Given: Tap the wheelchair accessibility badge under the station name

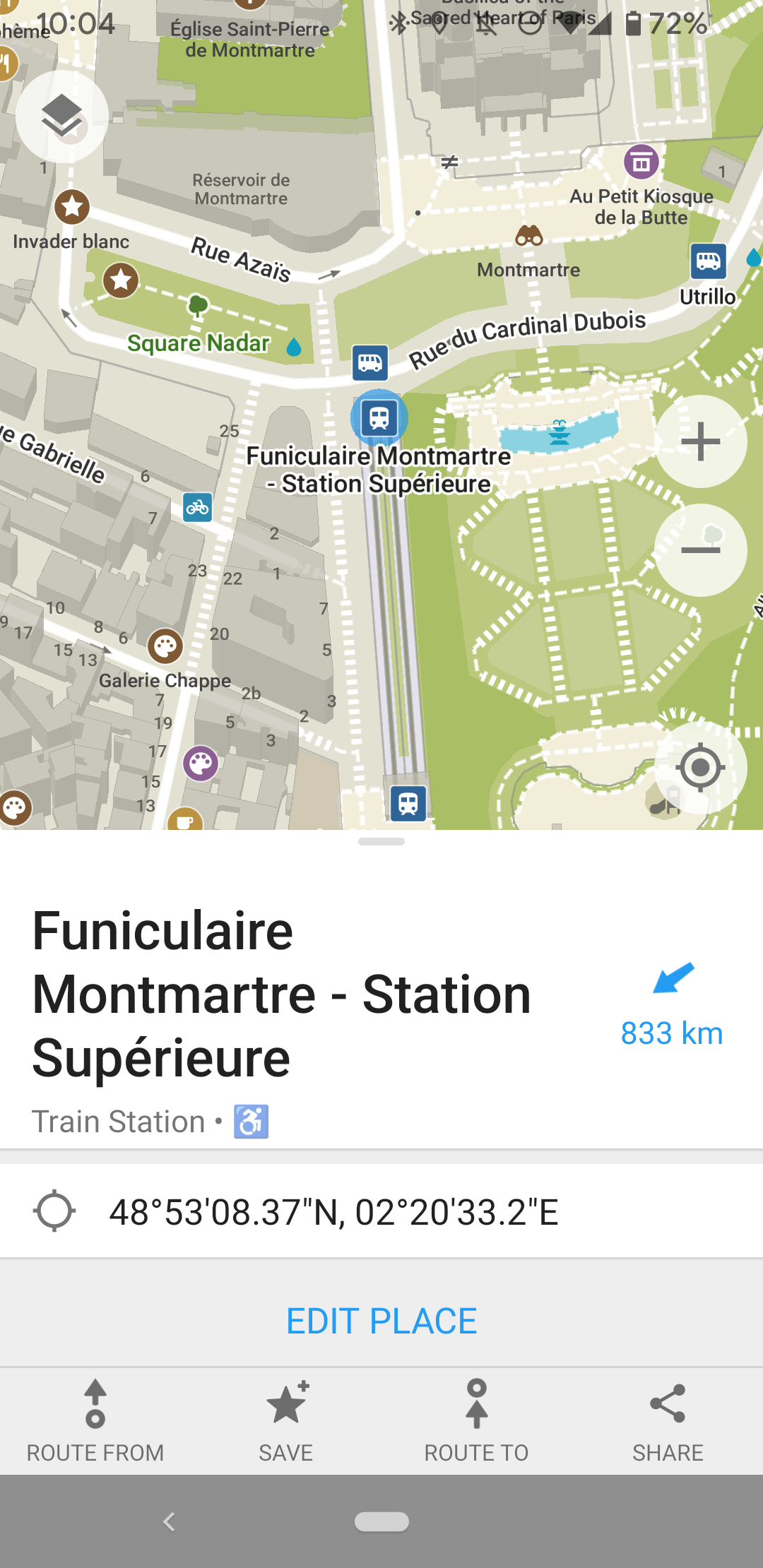Looking at the screenshot, I should pyautogui.click(x=253, y=1121).
